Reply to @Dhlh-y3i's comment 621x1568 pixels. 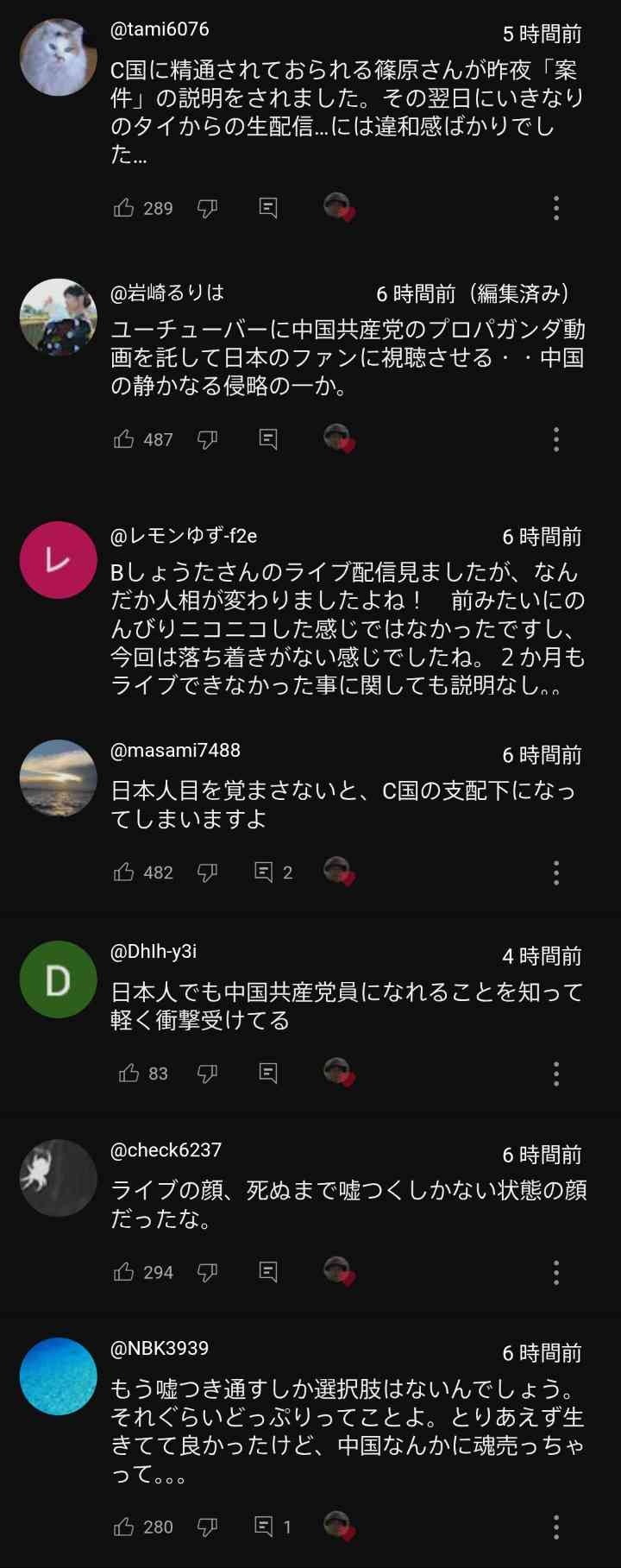point(268,1074)
